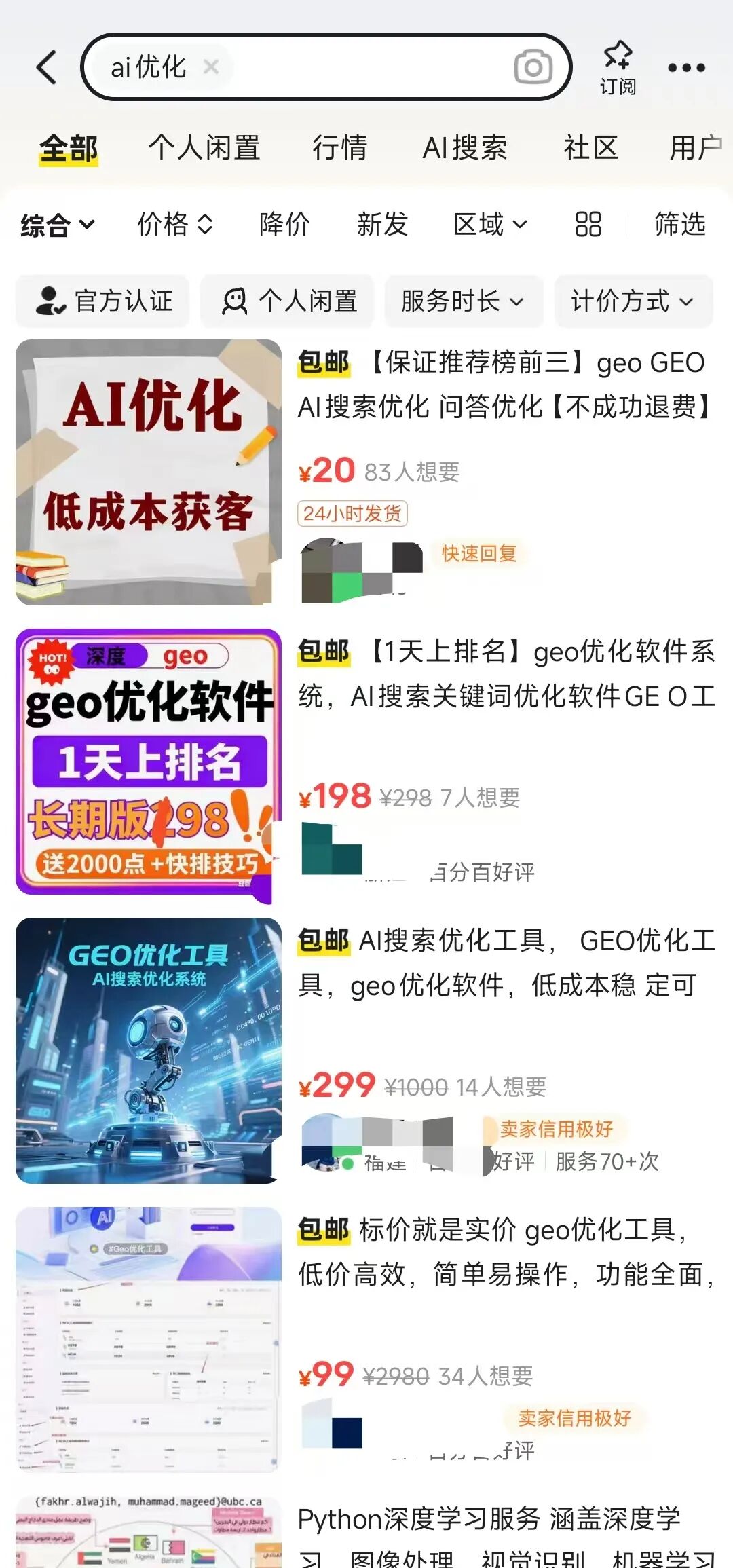Show 降价 price-drop items
Viewport: 733px width, 1568px height.
pyautogui.click(x=284, y=225)
